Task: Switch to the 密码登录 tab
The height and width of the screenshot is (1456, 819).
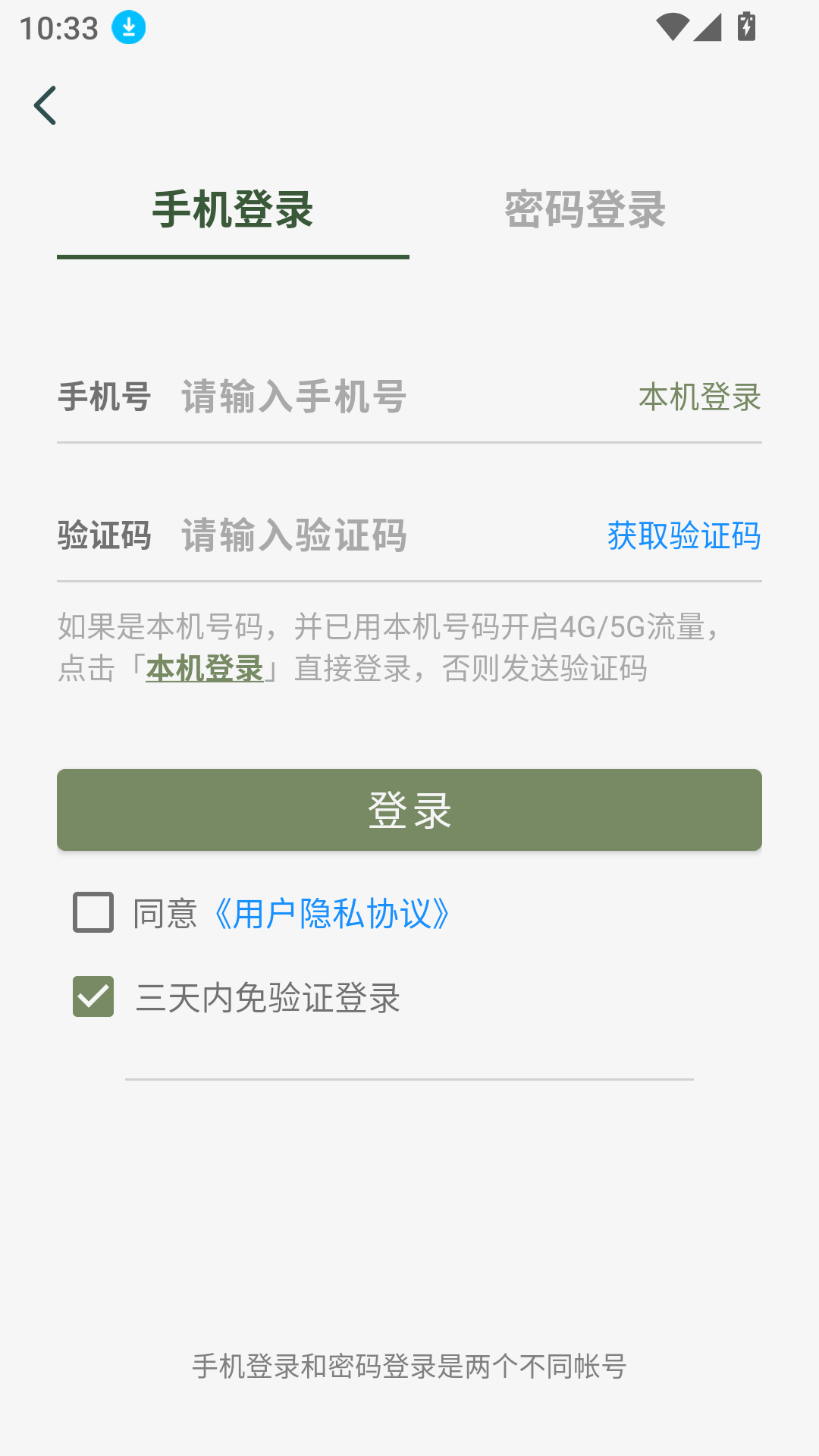Action: (584, 211)
